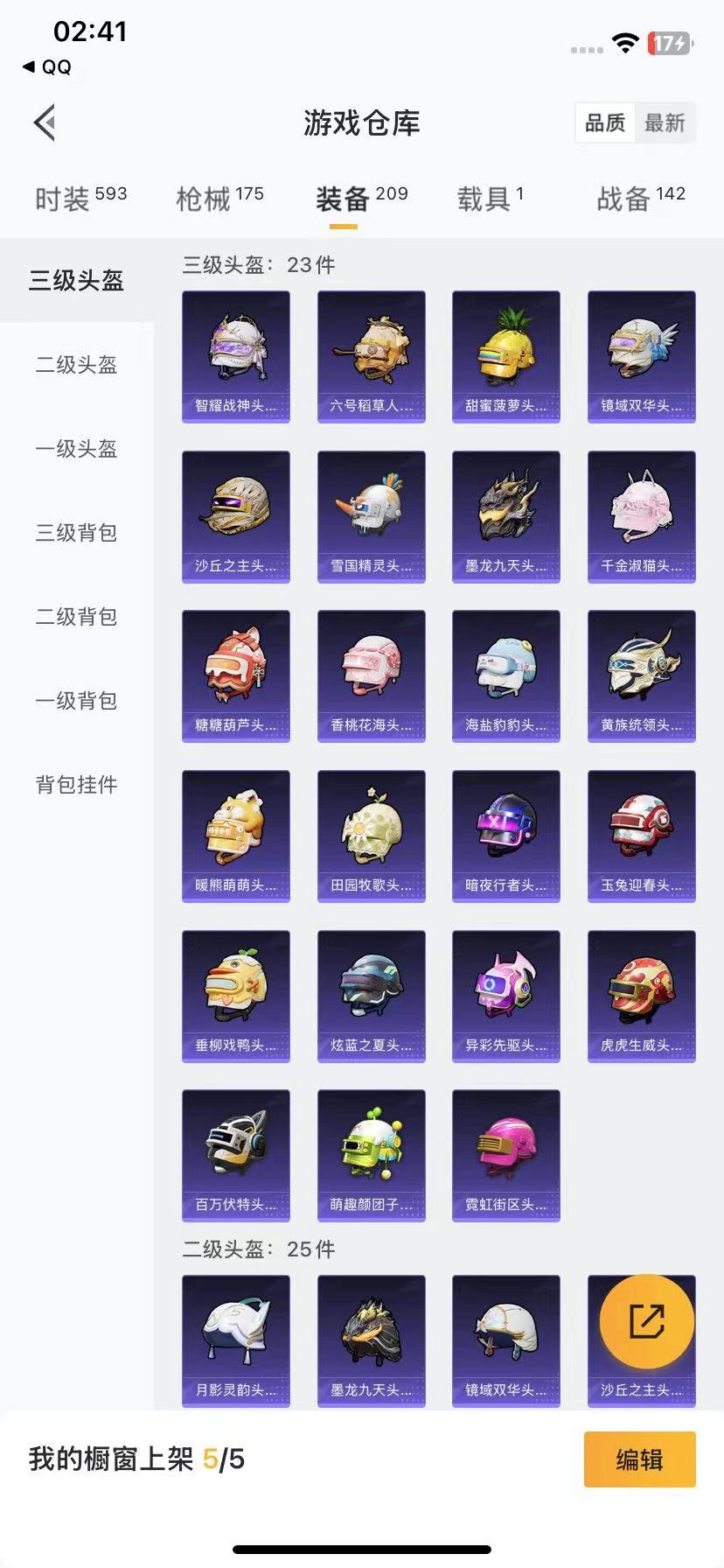Tap the 编辑 button
Image resolution: width=724 pixels, height=1568 pixels.
[640, 1459]
